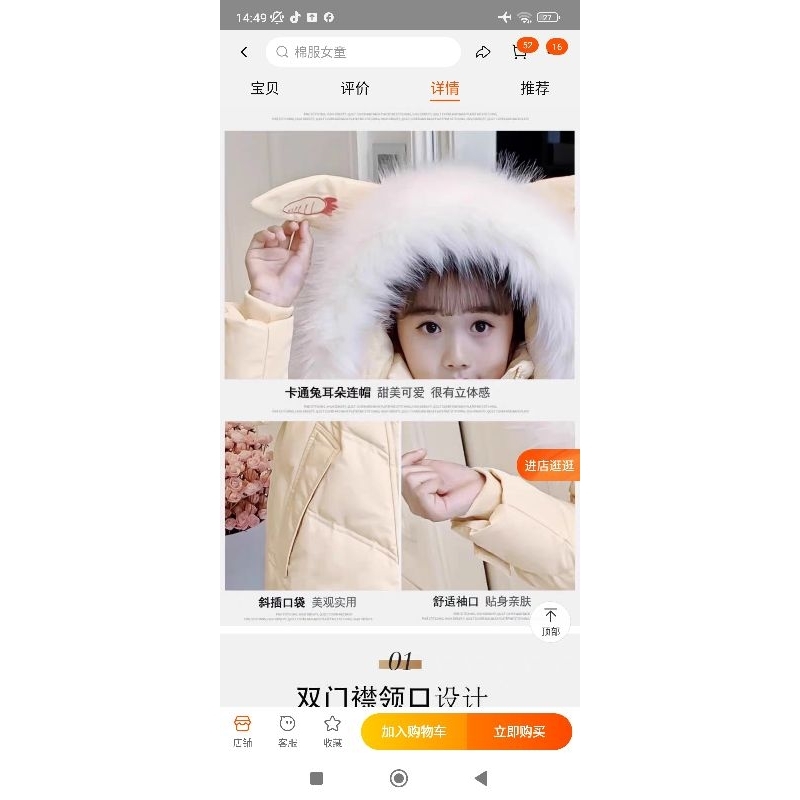
Task: Open the 店铺 shop page
Action: [x=242, y=730]
